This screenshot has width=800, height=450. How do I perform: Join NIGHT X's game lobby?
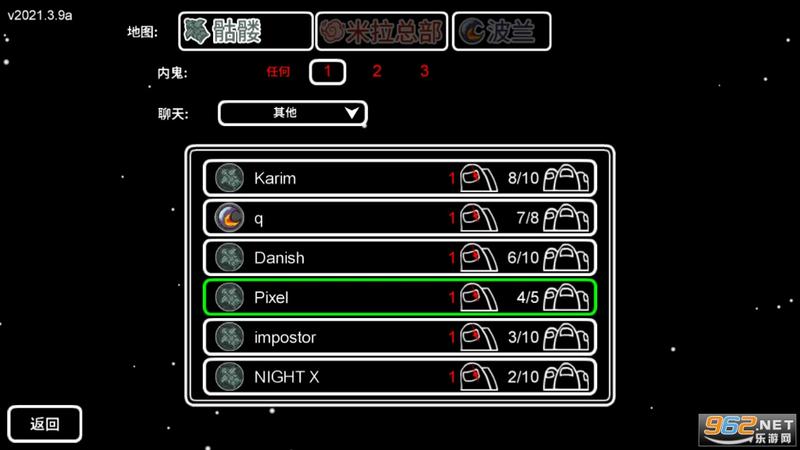[399, 377]
